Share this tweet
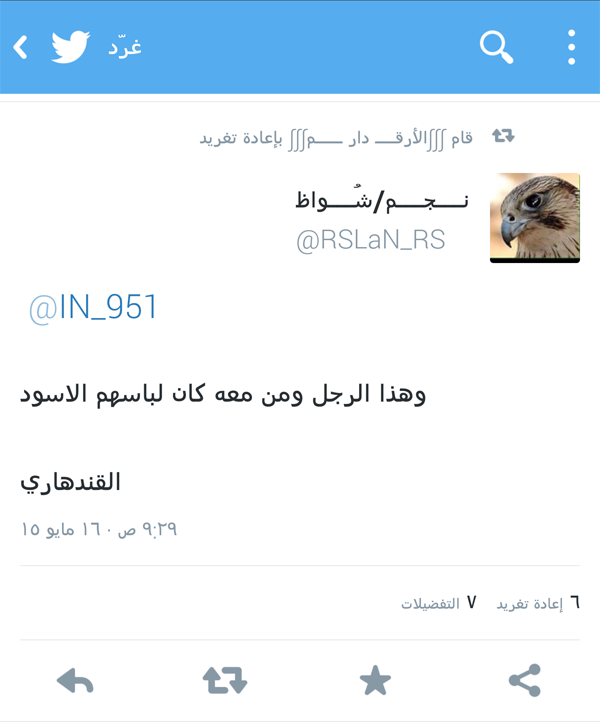 [x=524, y=681]
